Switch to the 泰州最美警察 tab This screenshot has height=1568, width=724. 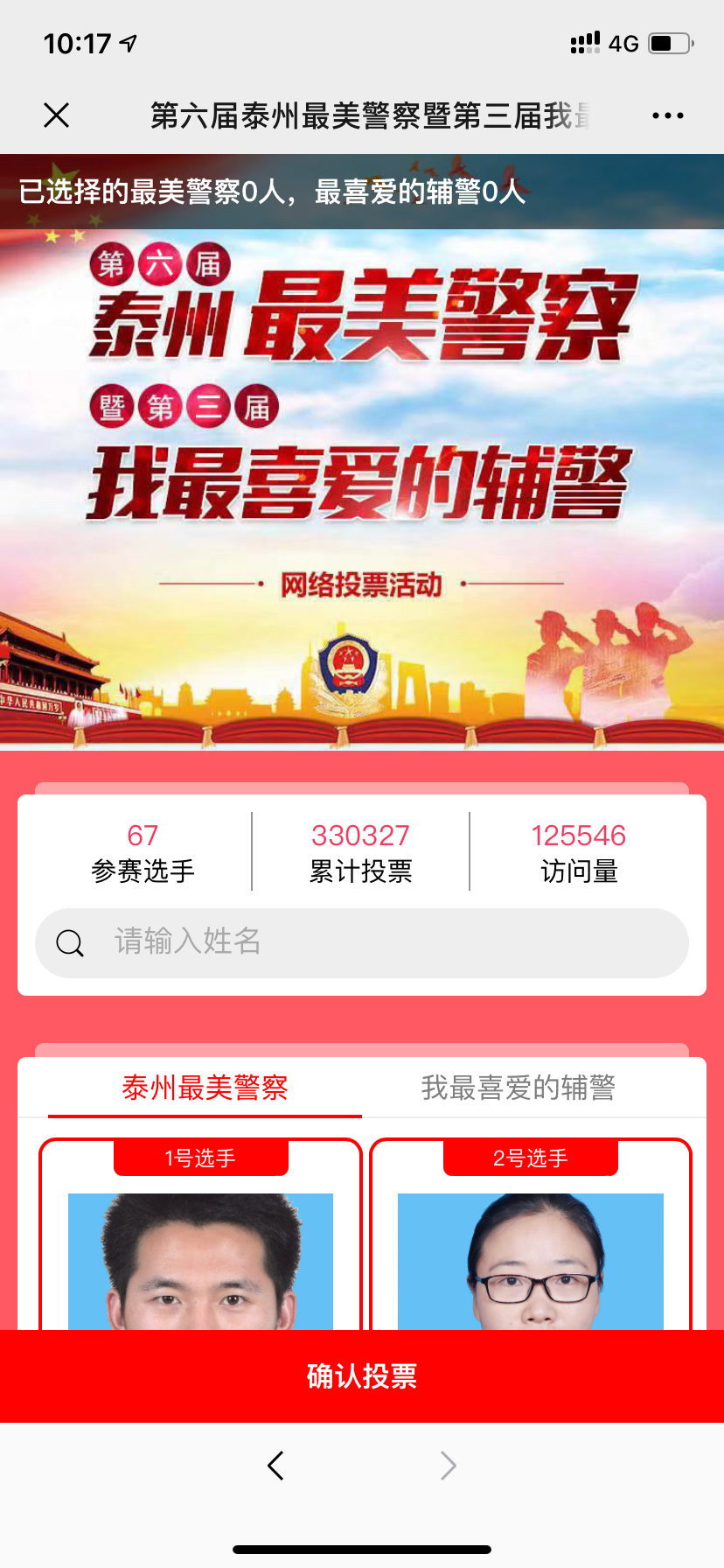(x=205, y=1086)
